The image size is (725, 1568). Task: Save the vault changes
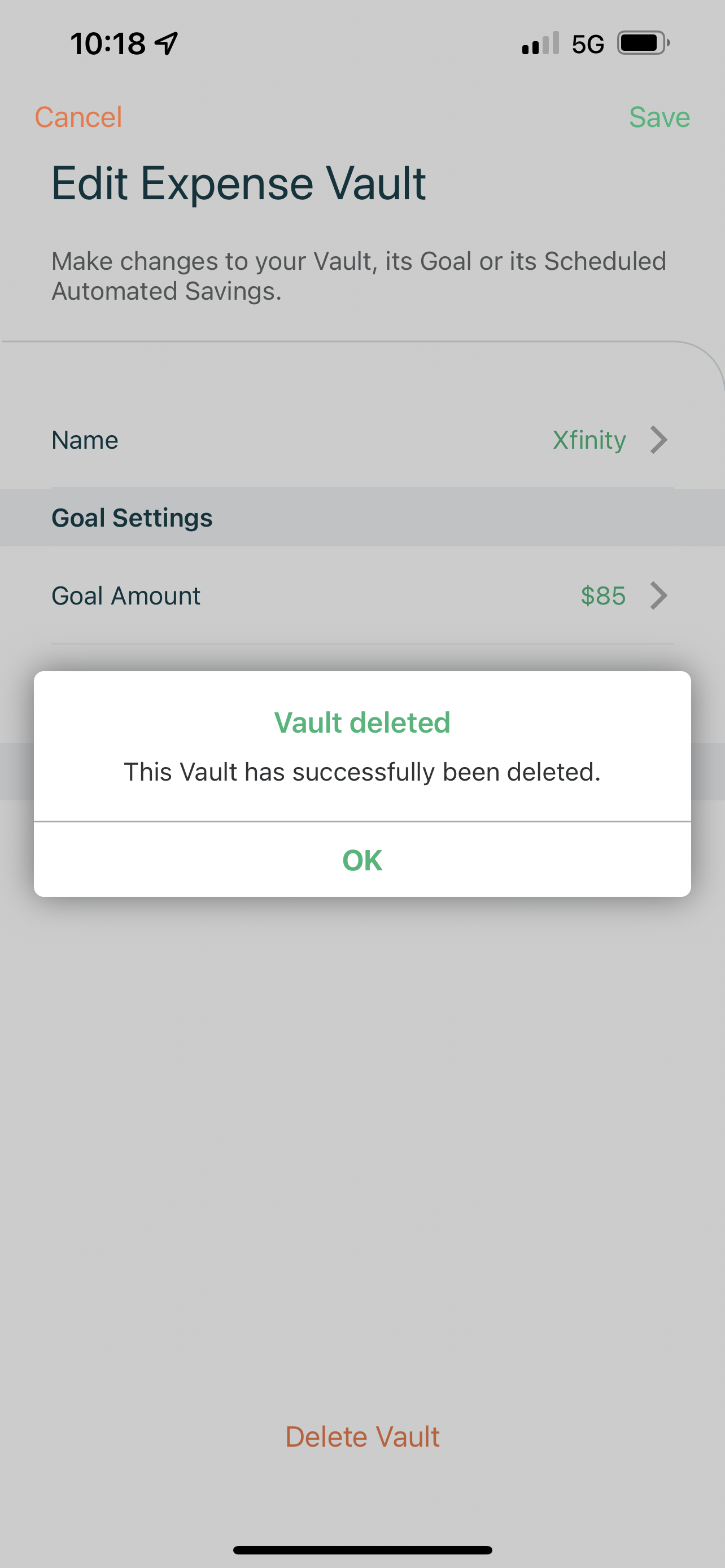click(660, 117)
